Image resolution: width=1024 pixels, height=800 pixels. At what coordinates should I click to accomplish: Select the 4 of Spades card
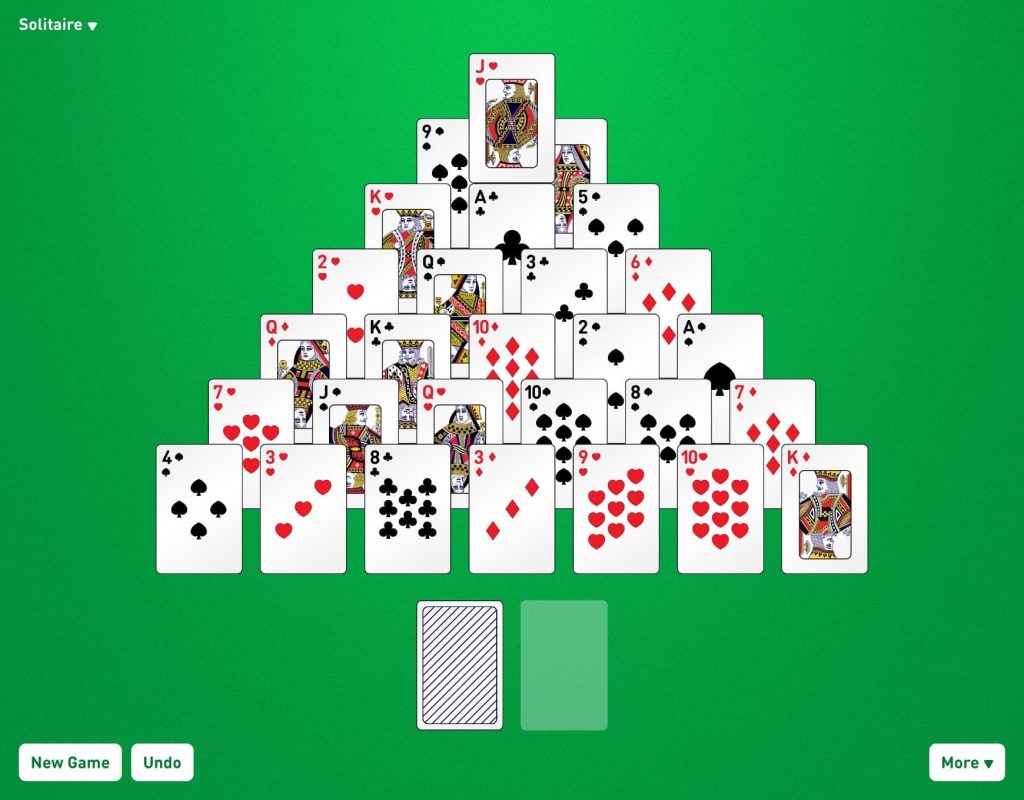pos(199,510)
